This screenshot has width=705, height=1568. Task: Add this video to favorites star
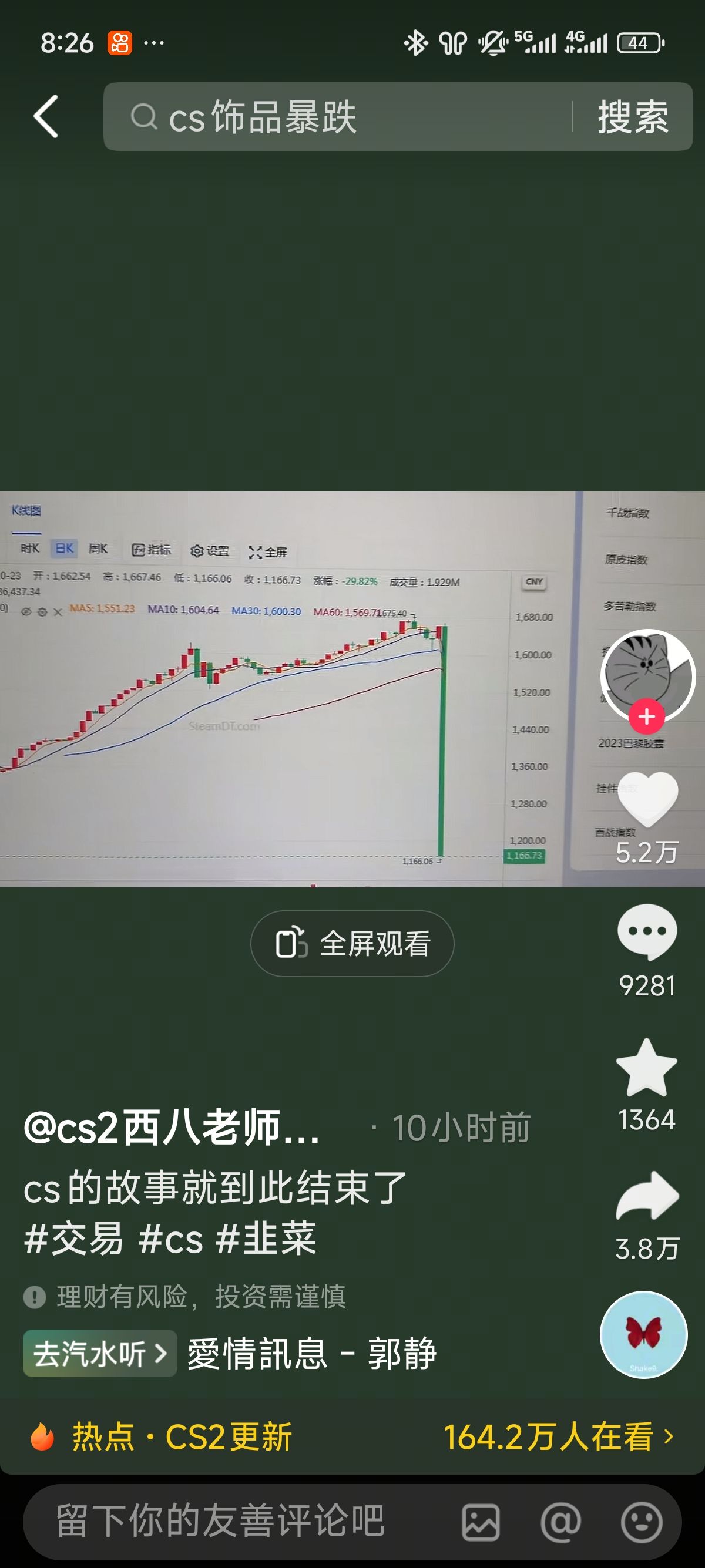(647, 1068)
